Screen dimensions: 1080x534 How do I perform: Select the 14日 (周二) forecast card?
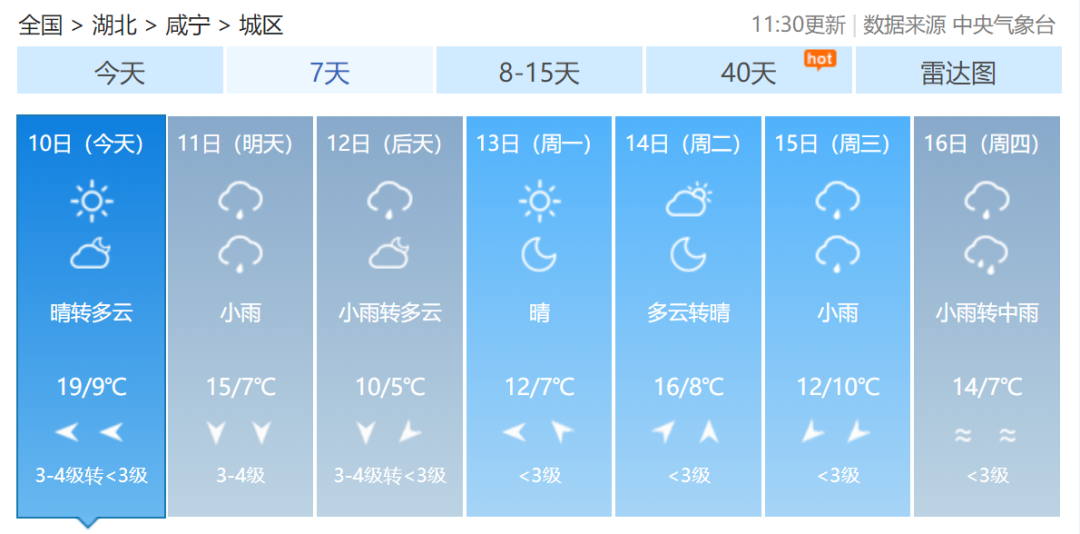pyautogui.click(x=688, y=315)
